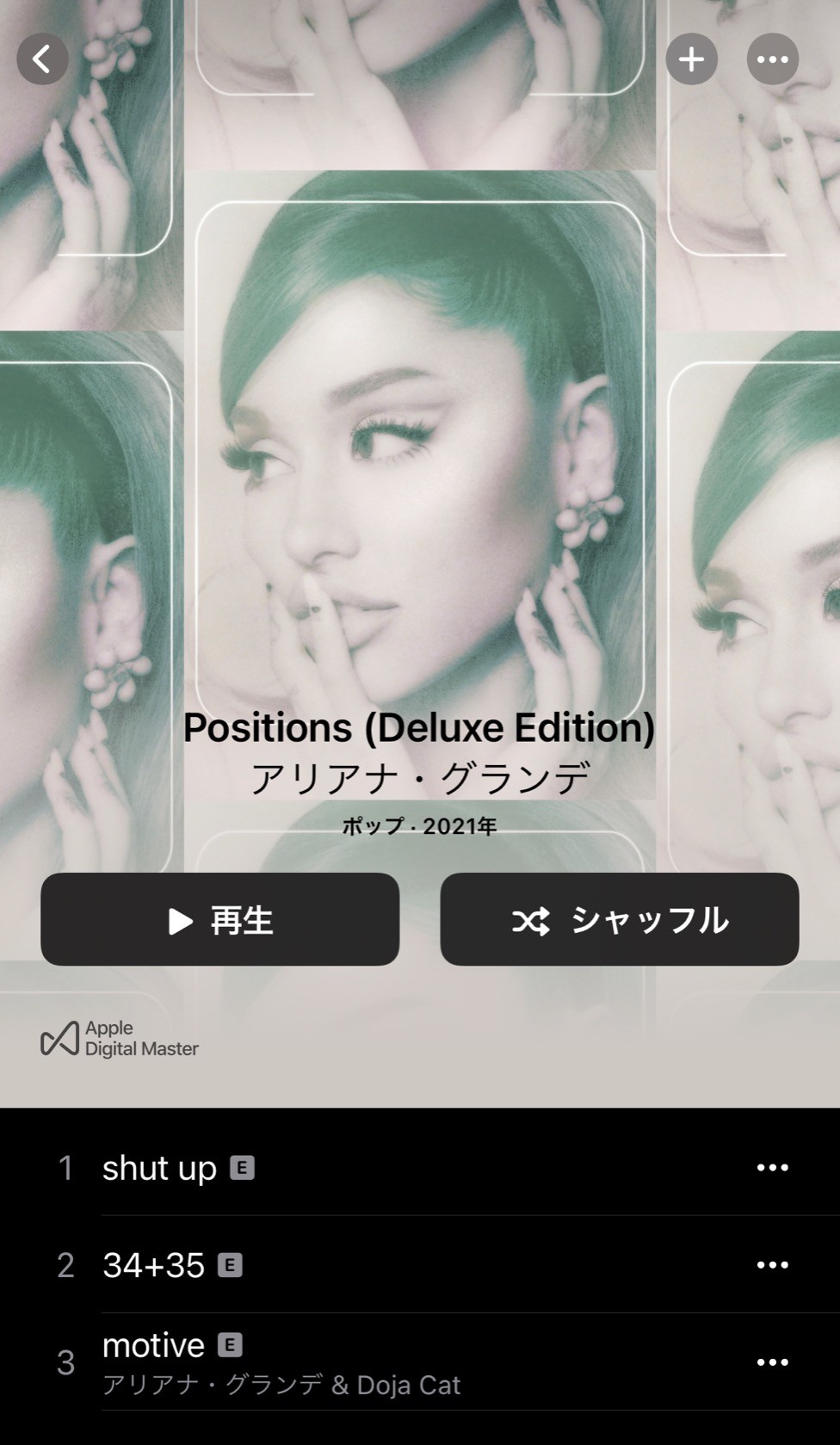Open more options for shut up
Viewport: 840px width, 1445px height.
coord(772,1168)
